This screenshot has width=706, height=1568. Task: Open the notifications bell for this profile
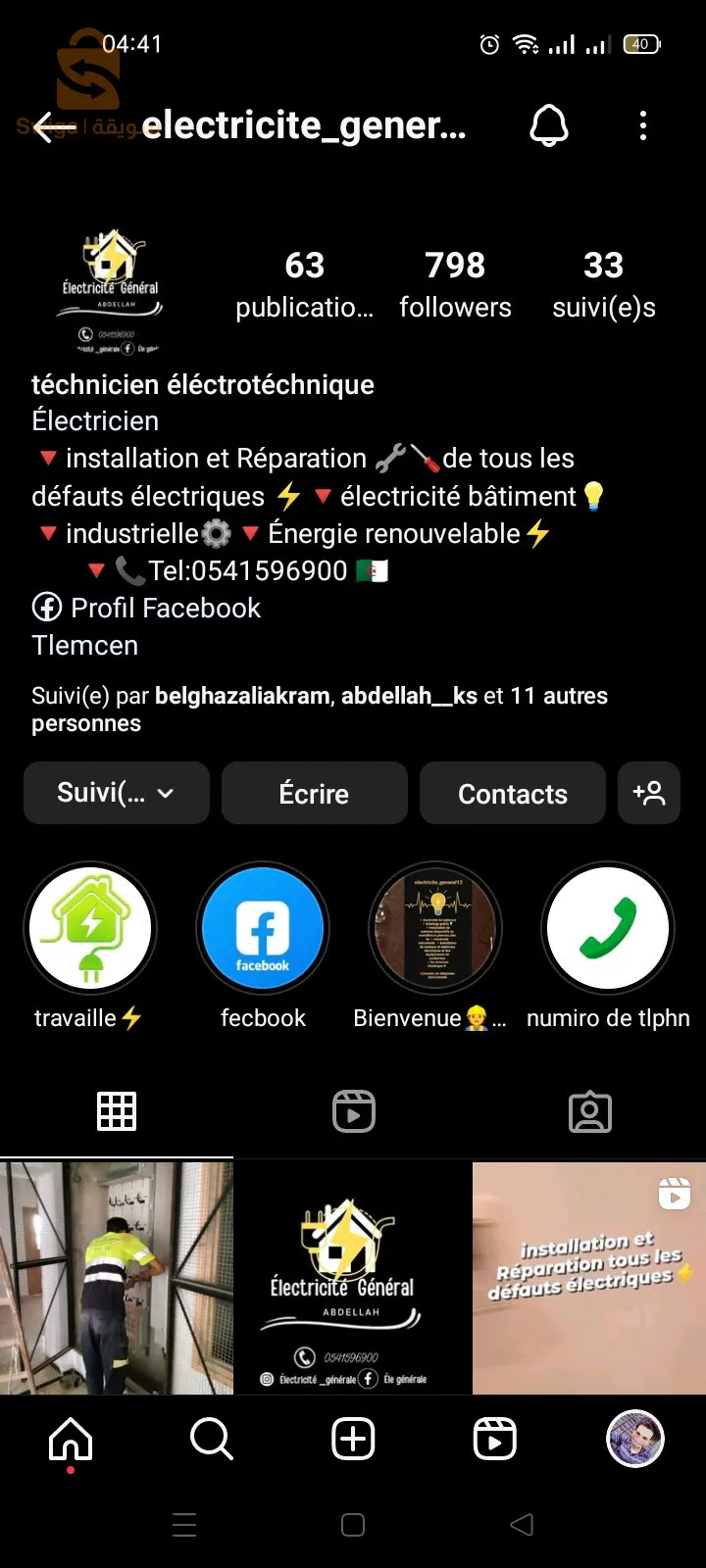click(549, 125)
